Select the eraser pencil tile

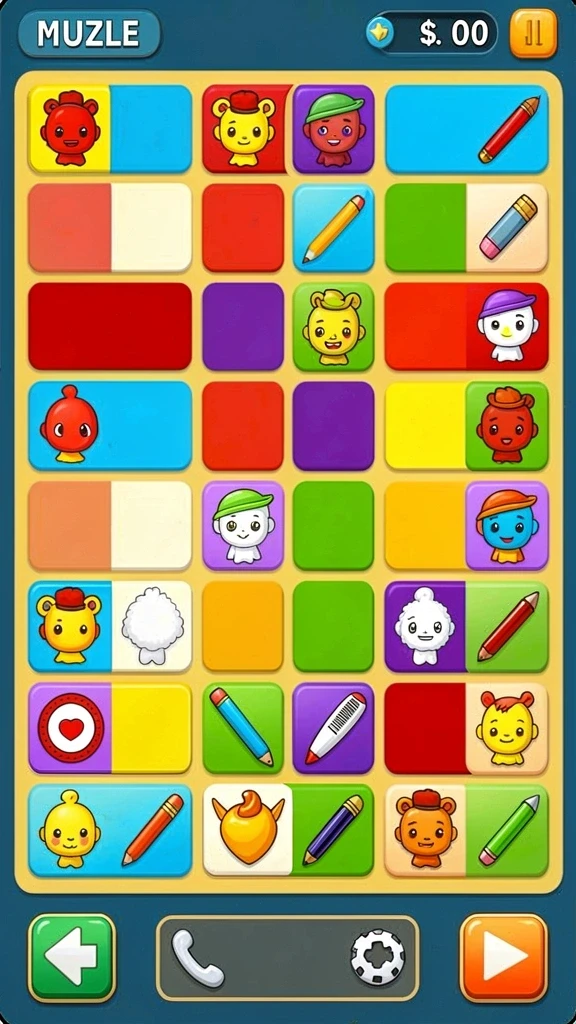[507, 228]
